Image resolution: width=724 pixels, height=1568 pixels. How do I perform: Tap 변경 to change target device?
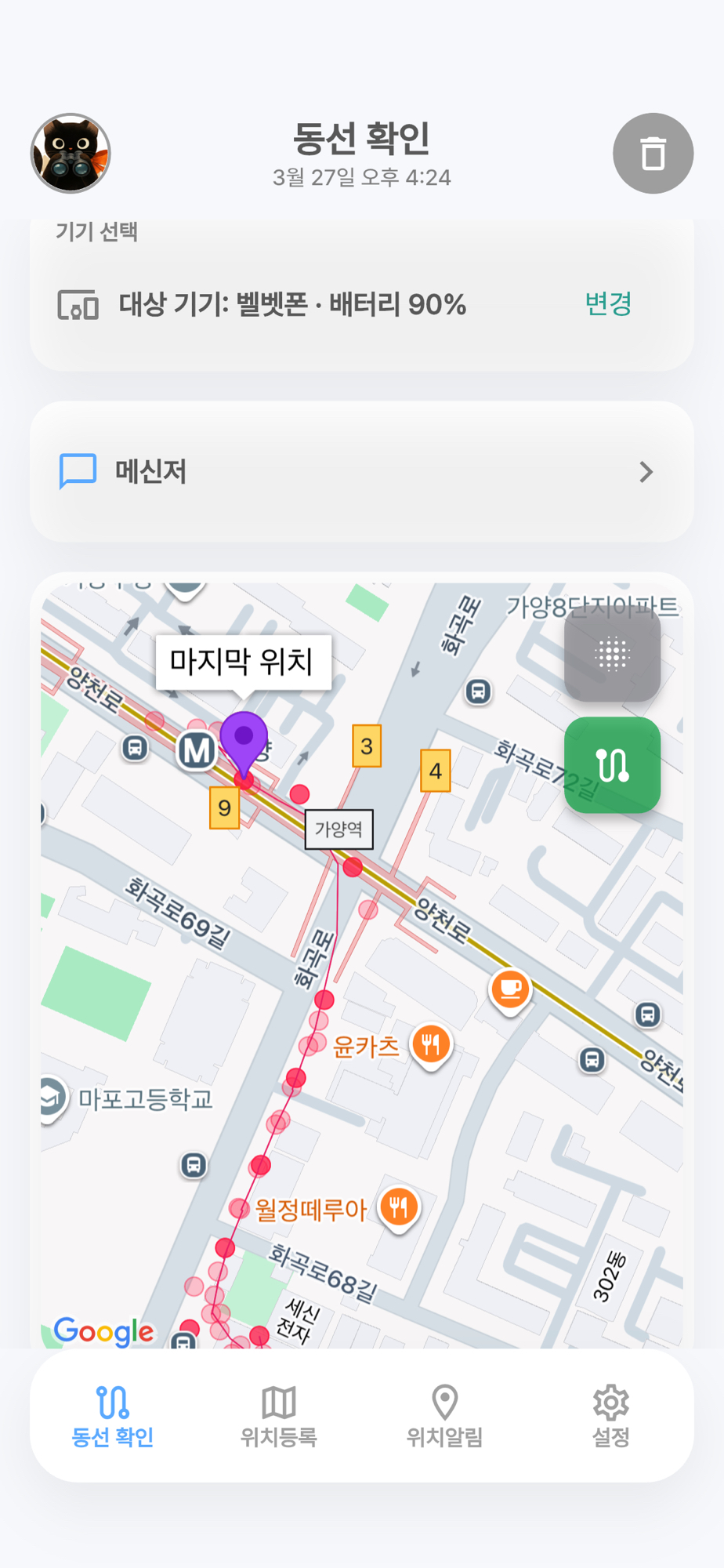click(x=608, y=303)
